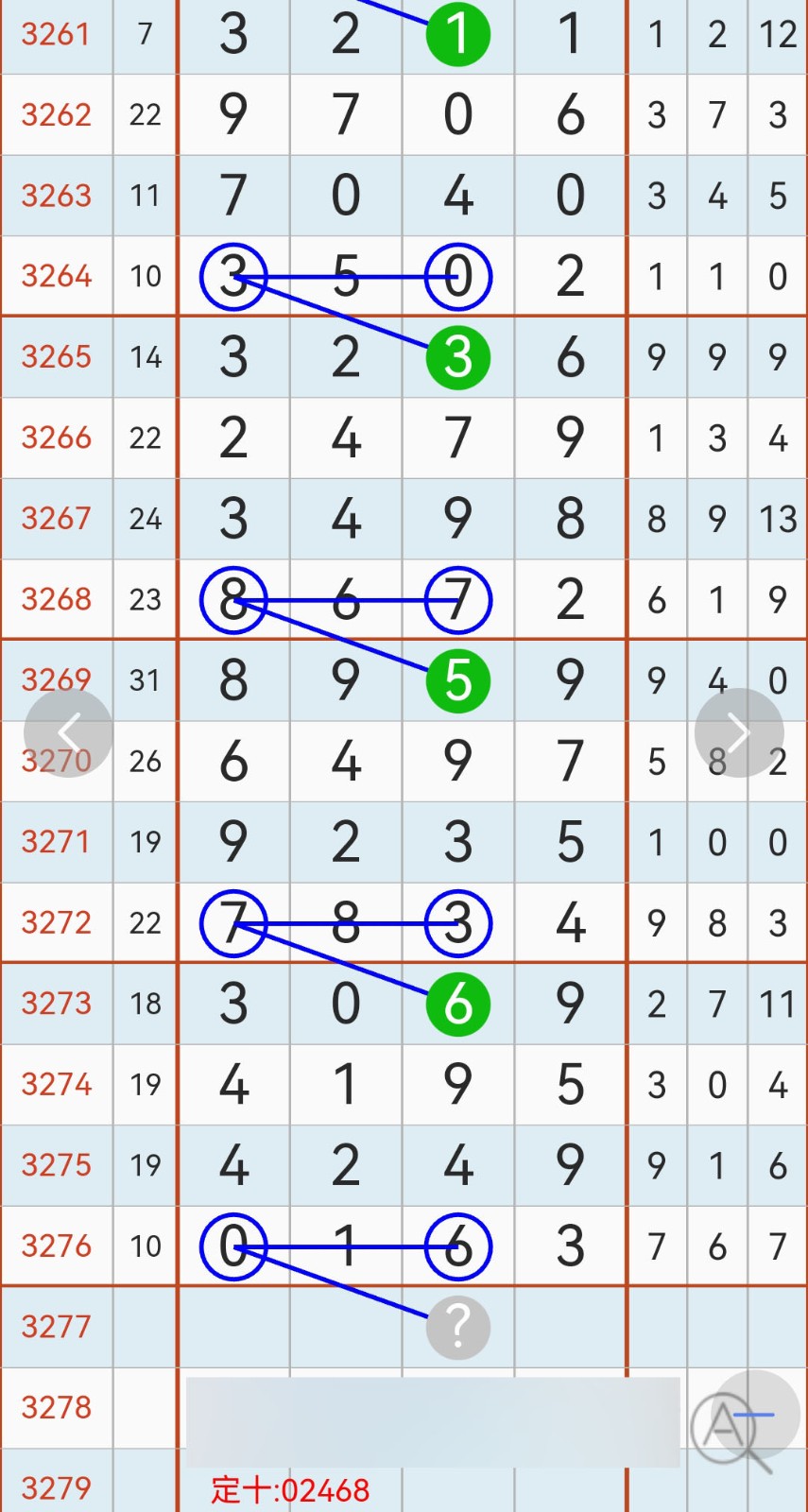Select the green circled number 6 marker
Screen dimensions: 808x1512
(x=457, y=1004)
